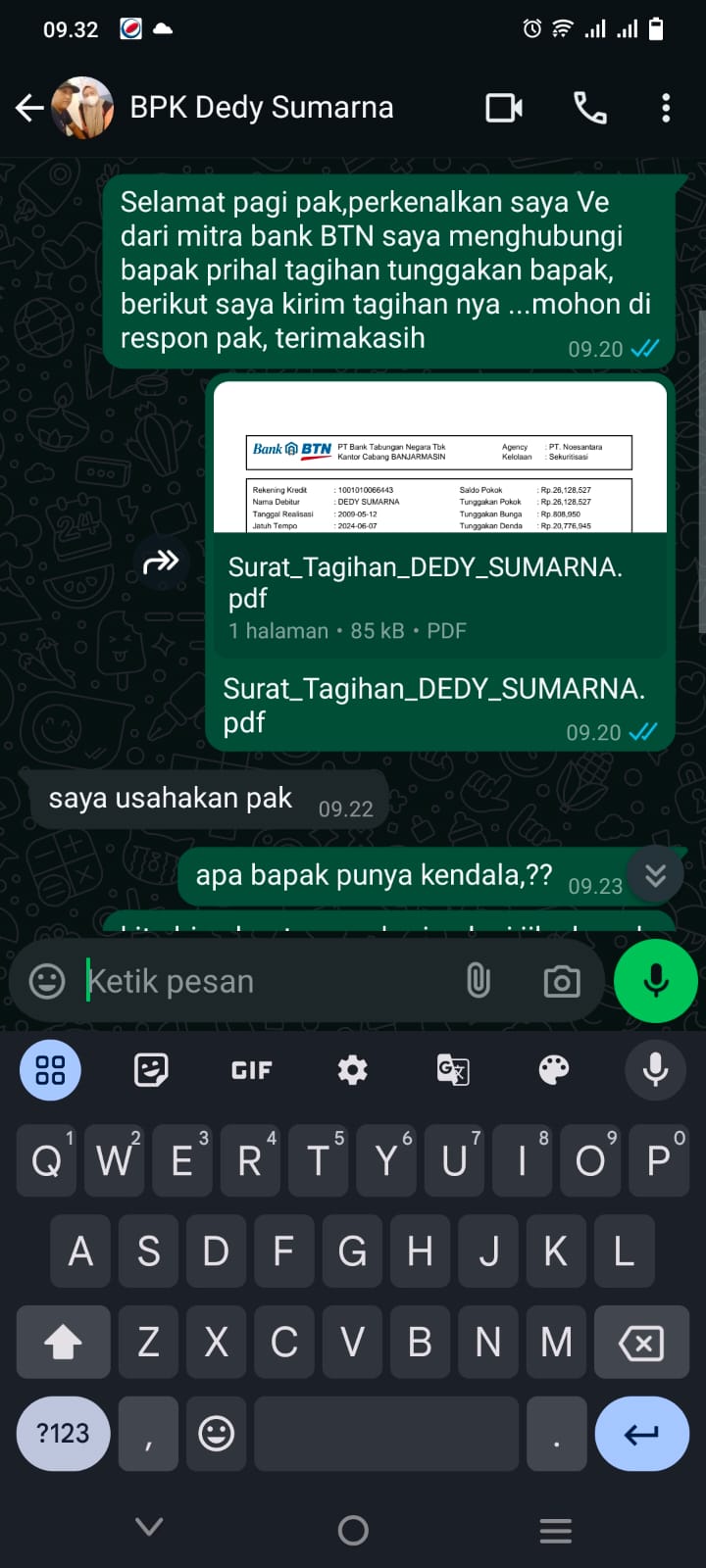706x1568 pixels.
Task: Open the keyboard theme palette
Action: [554, 1070]
